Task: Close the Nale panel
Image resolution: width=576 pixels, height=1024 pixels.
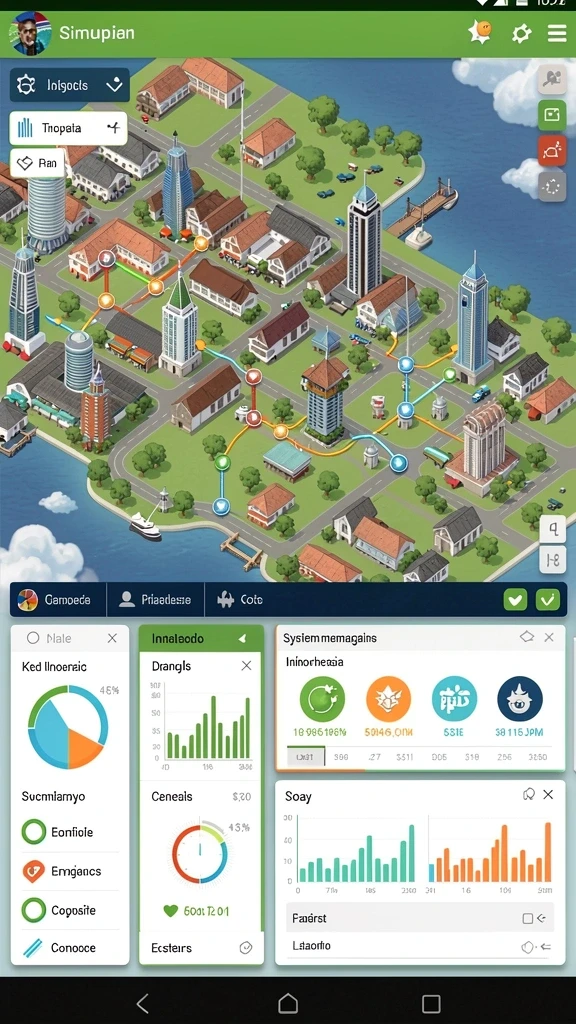Action: 112,638
